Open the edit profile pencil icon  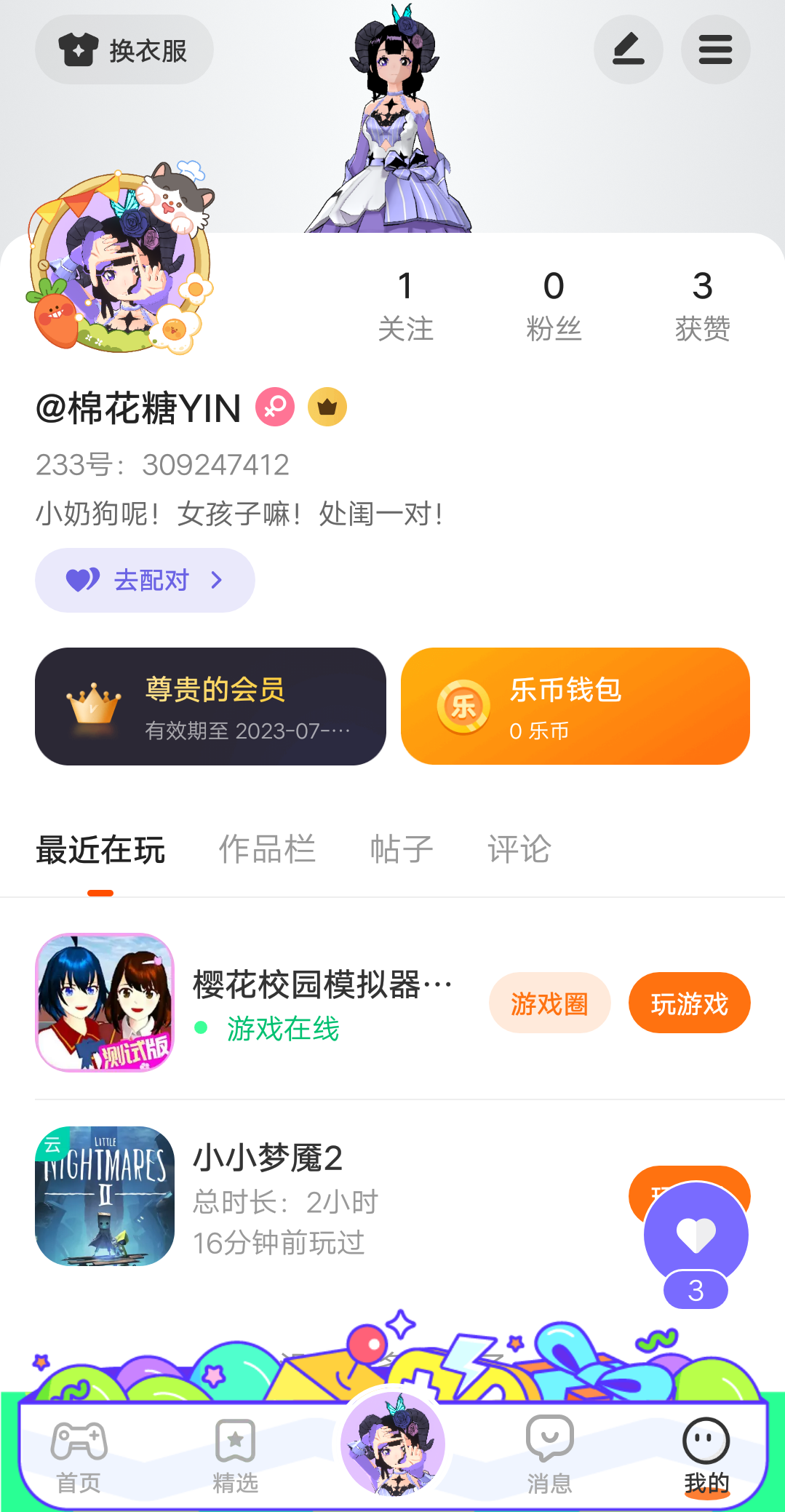pos(628,50)
